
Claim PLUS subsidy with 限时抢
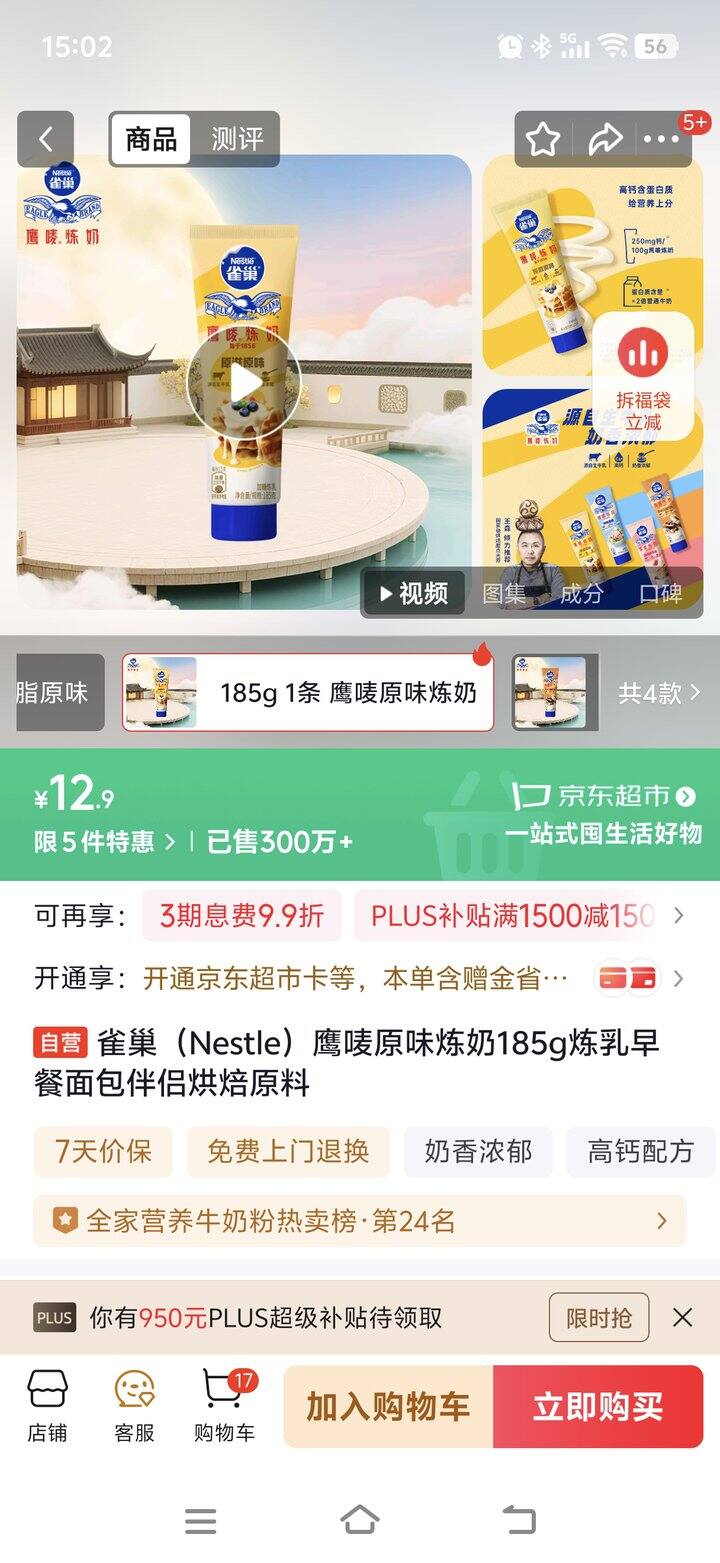pos(598,1317)
